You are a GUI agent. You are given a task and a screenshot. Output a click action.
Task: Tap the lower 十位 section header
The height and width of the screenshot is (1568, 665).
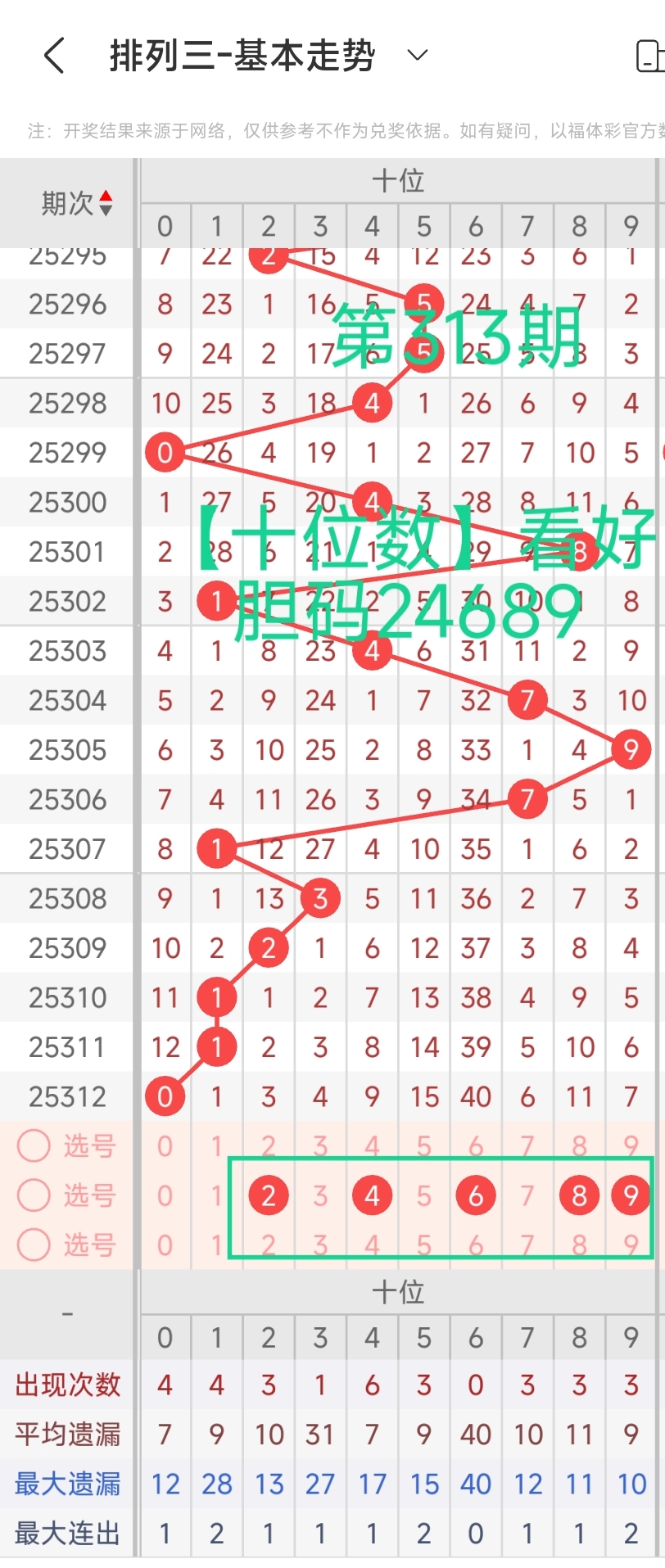click(x=399, y=1293)
